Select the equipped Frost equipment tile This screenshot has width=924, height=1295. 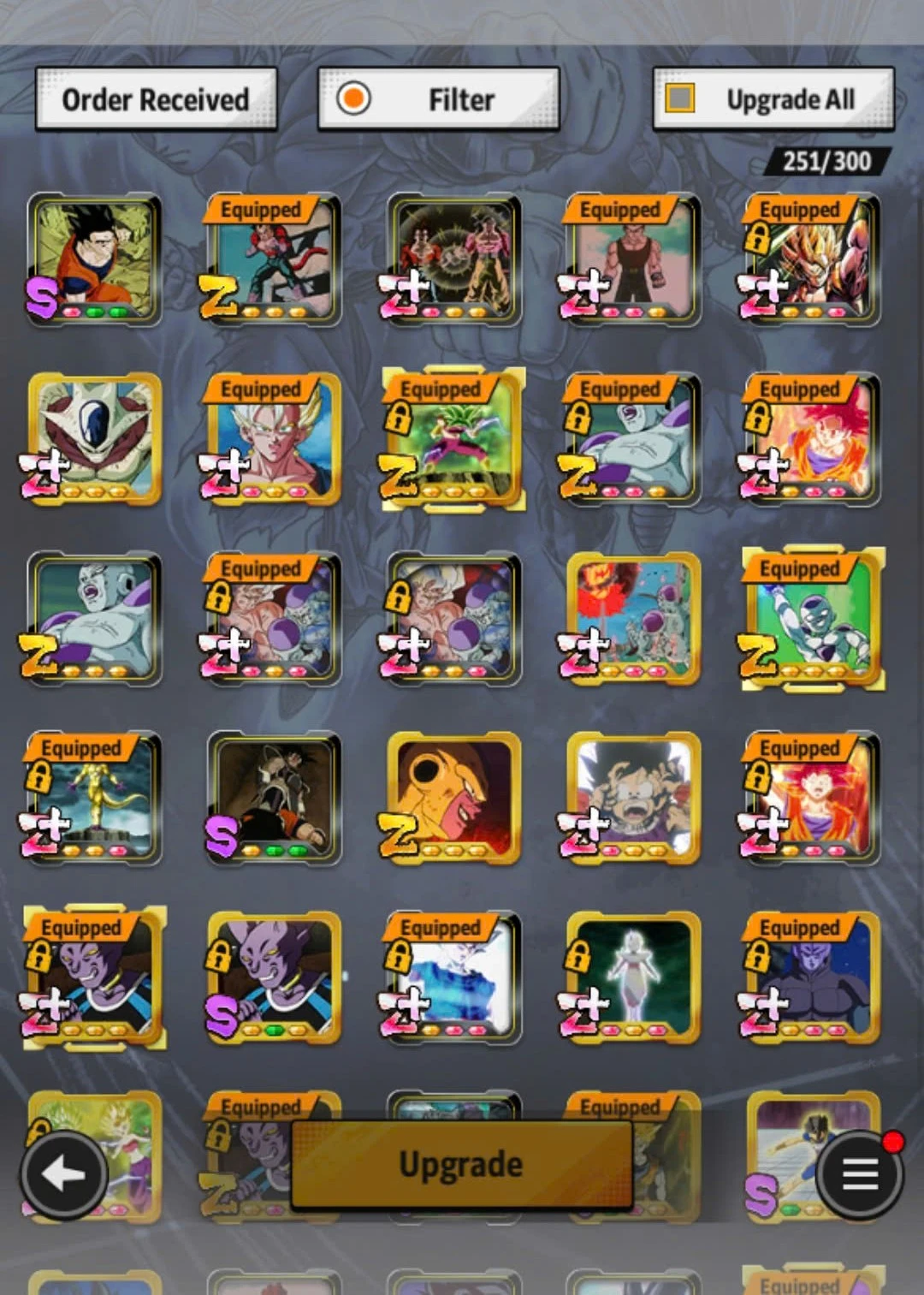pos(813,619)
